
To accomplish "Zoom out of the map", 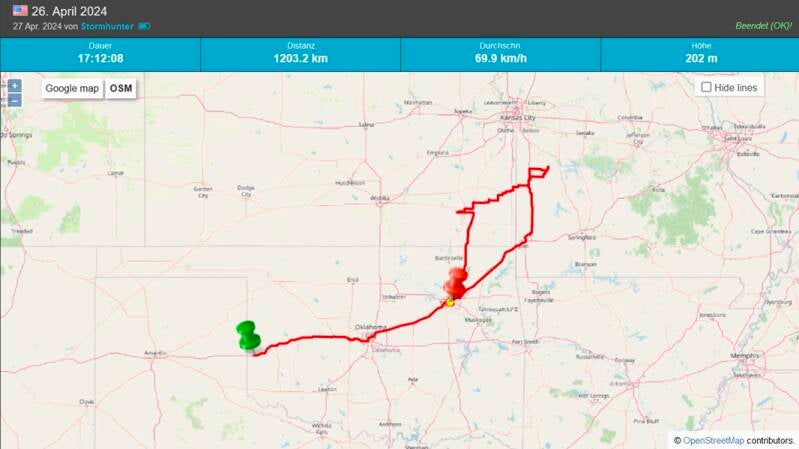I will click(15, 100).
